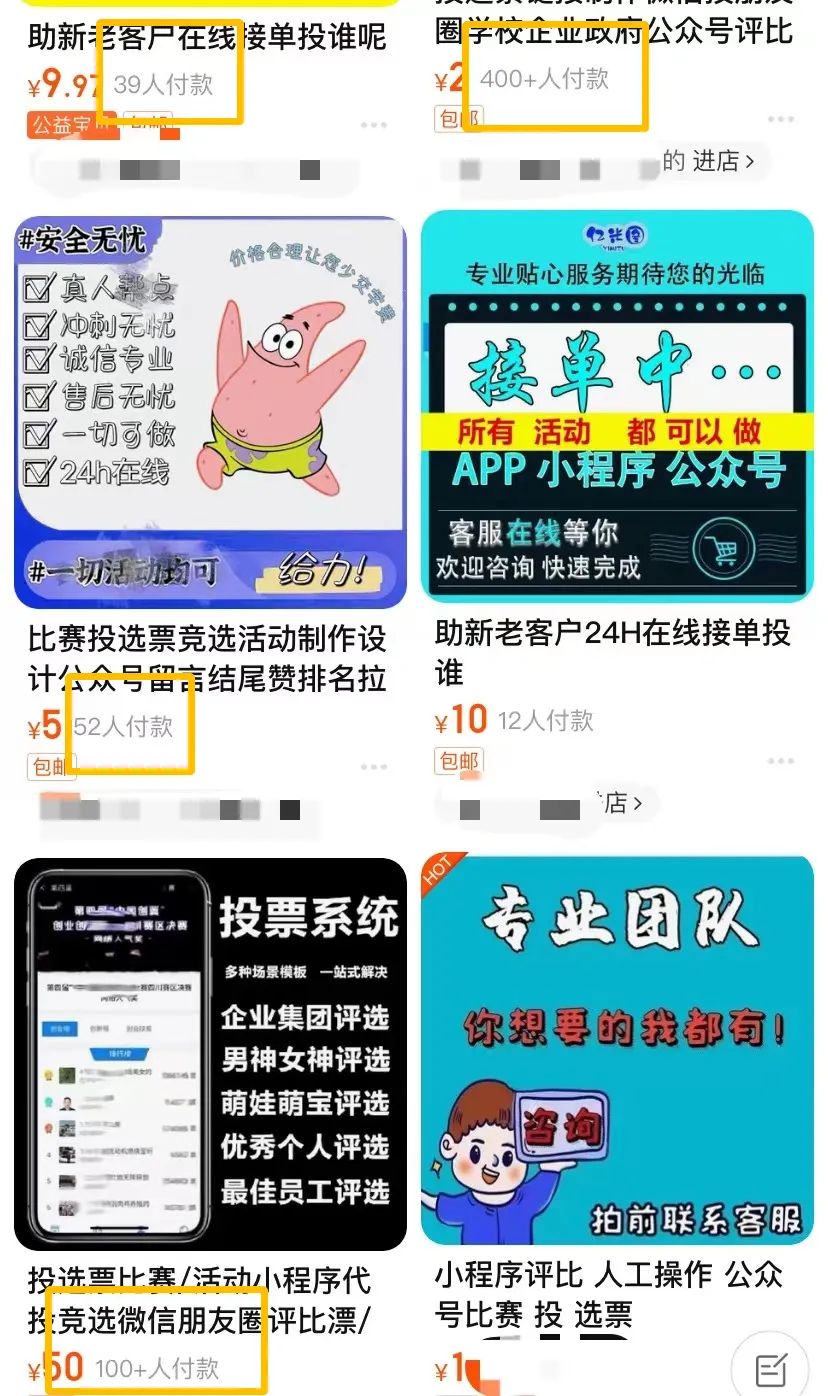Screen dimensions: 828x1396
Task: Open more options for the 比赛投选票竞选活动 item
Action: pyautogui.click(x=374, y=767)
